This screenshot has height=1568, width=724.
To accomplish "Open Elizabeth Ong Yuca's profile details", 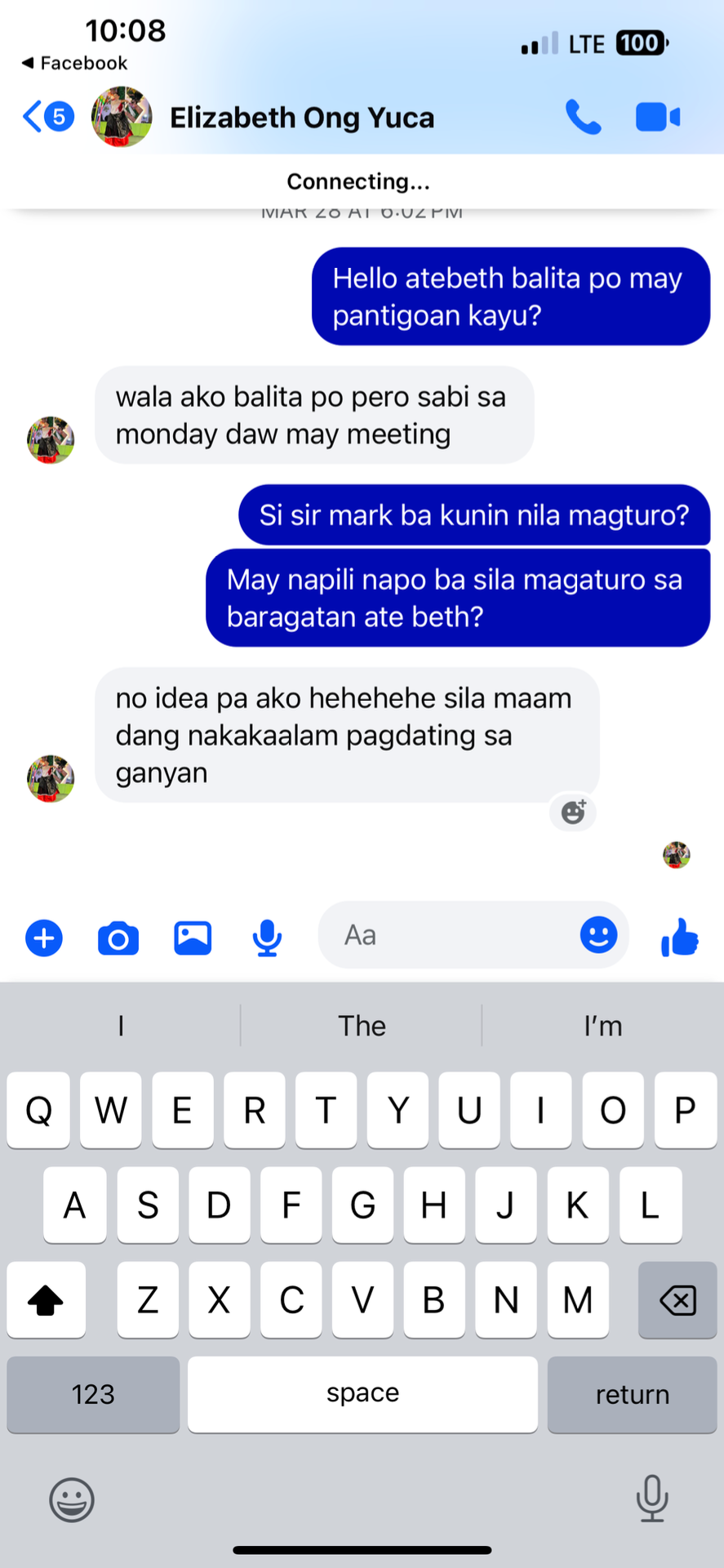I will pyautogui.click(x=301, y=118).
